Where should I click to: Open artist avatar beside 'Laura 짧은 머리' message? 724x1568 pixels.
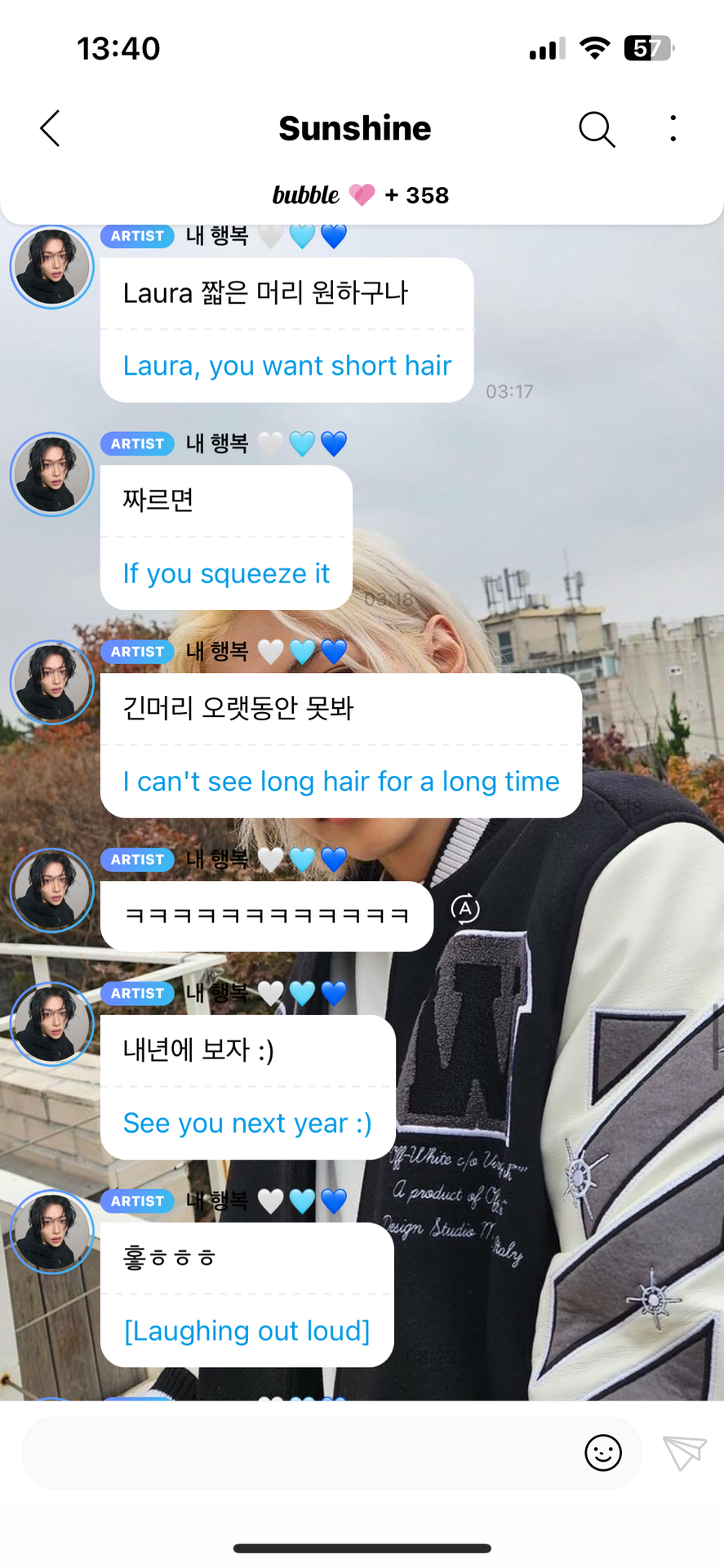(52, 267)
